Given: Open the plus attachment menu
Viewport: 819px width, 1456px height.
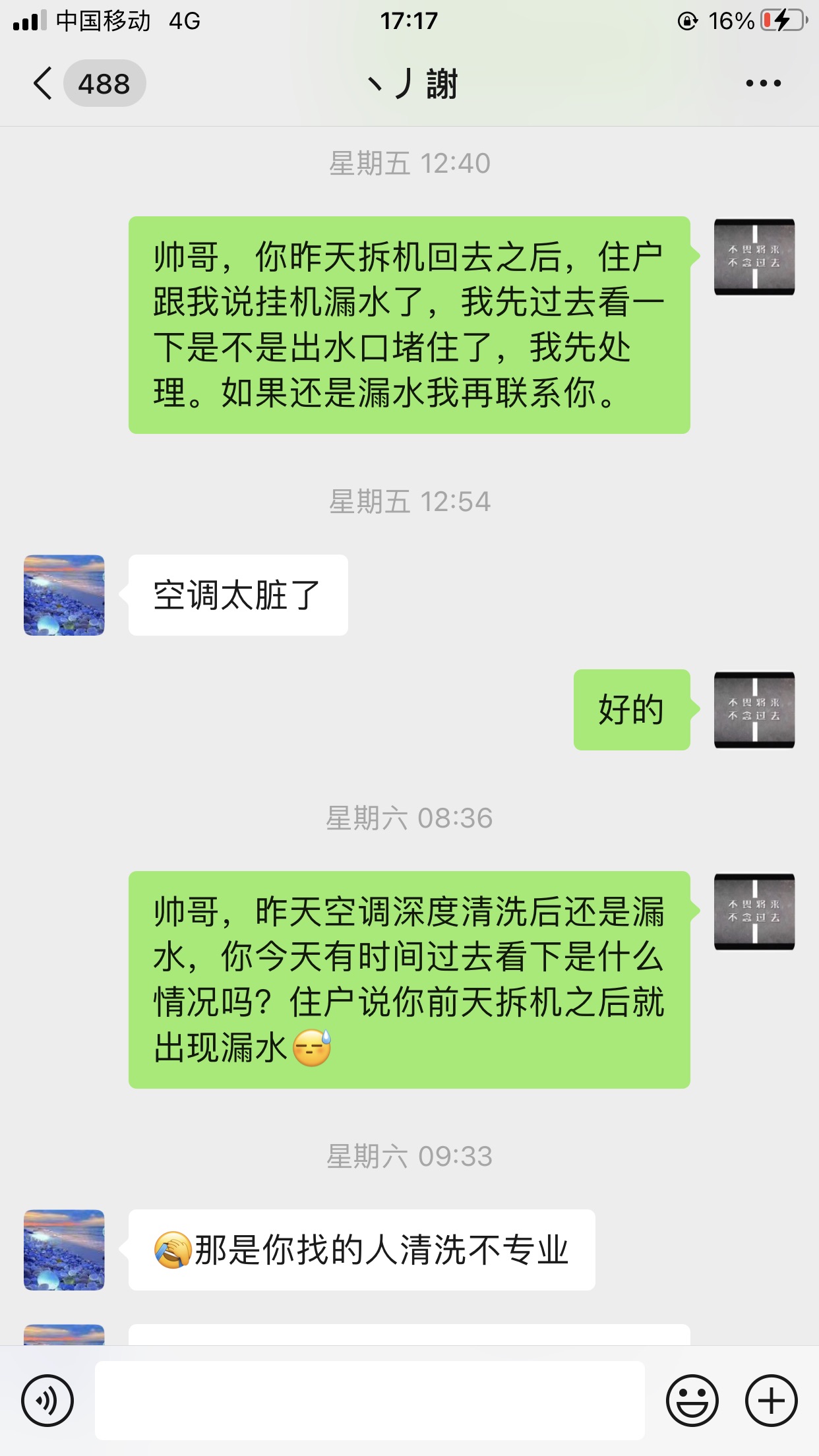Looking at the screenshot, I should coord(771,1400).
